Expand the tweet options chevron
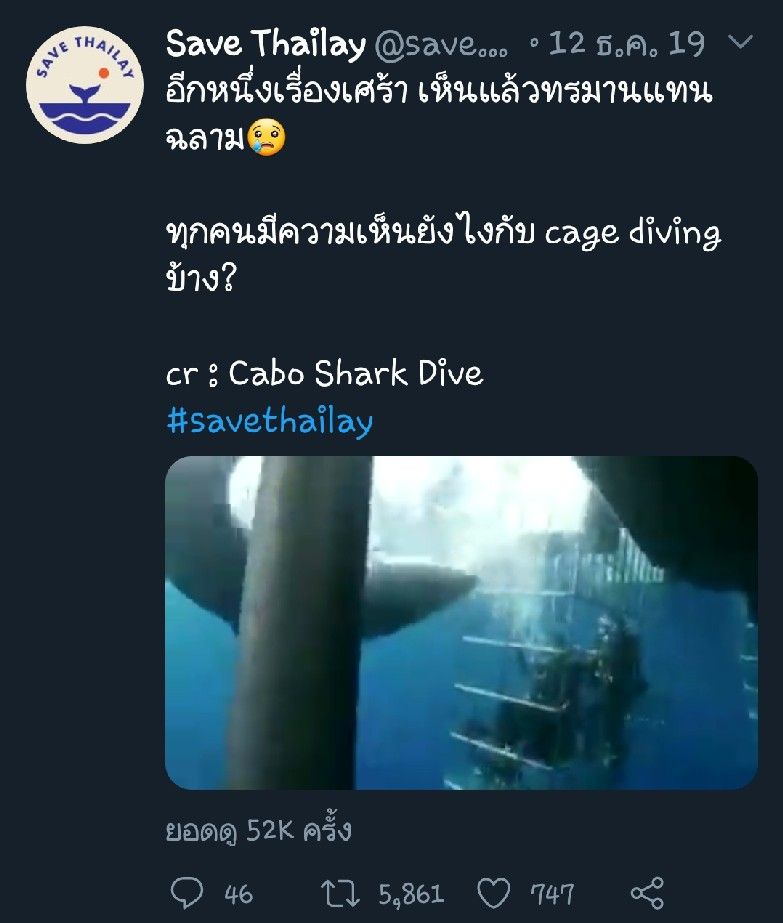 741,43
